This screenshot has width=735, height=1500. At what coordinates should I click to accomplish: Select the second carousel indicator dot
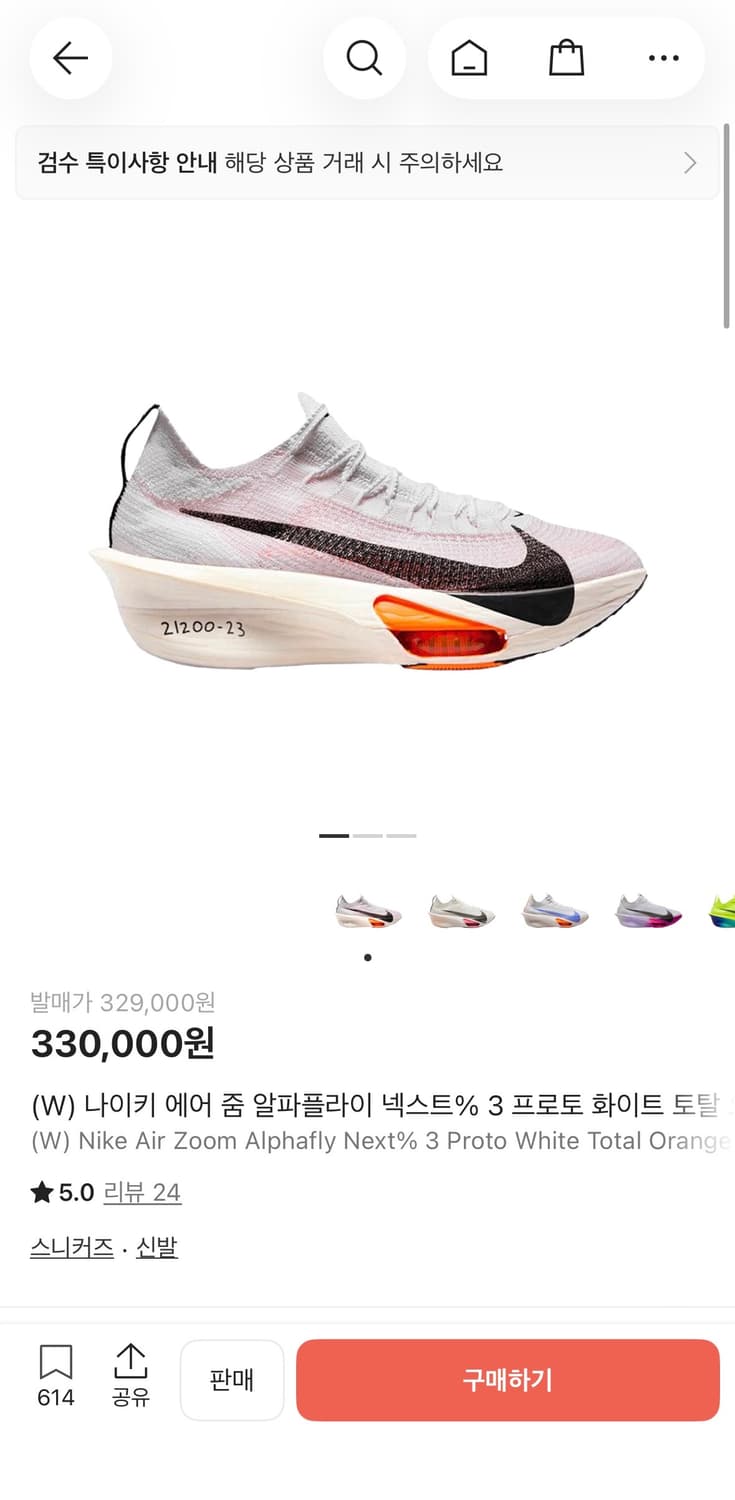tap(368, 835)
